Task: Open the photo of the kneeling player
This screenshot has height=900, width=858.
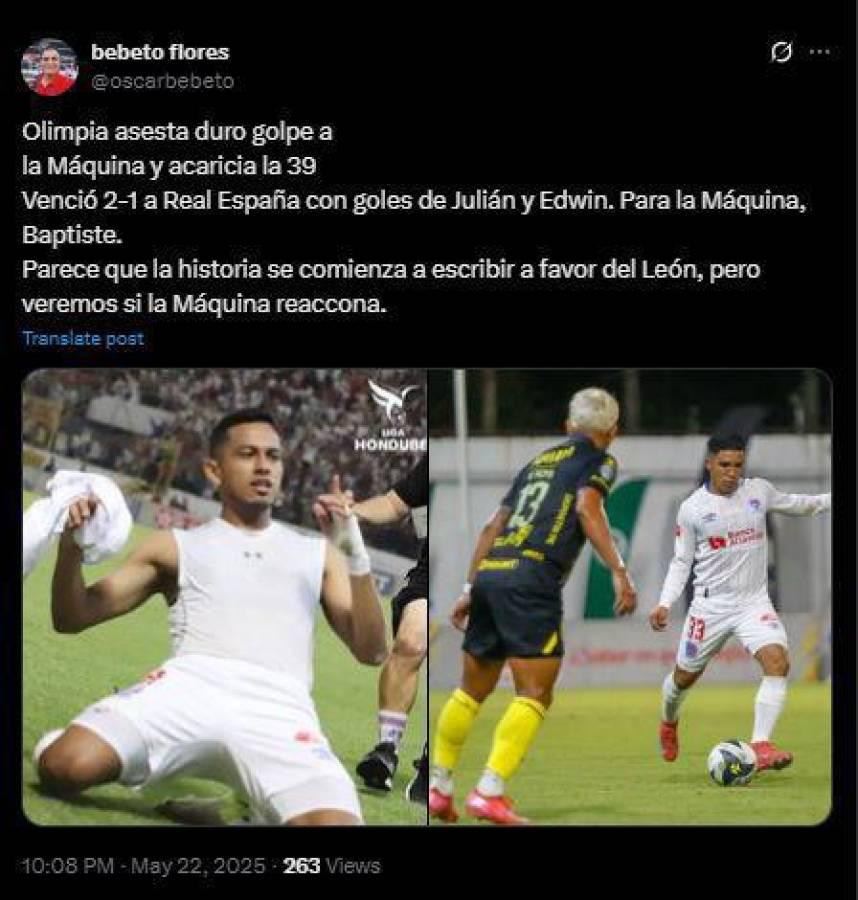Action: pyautogui.click(x=225, y=597)
